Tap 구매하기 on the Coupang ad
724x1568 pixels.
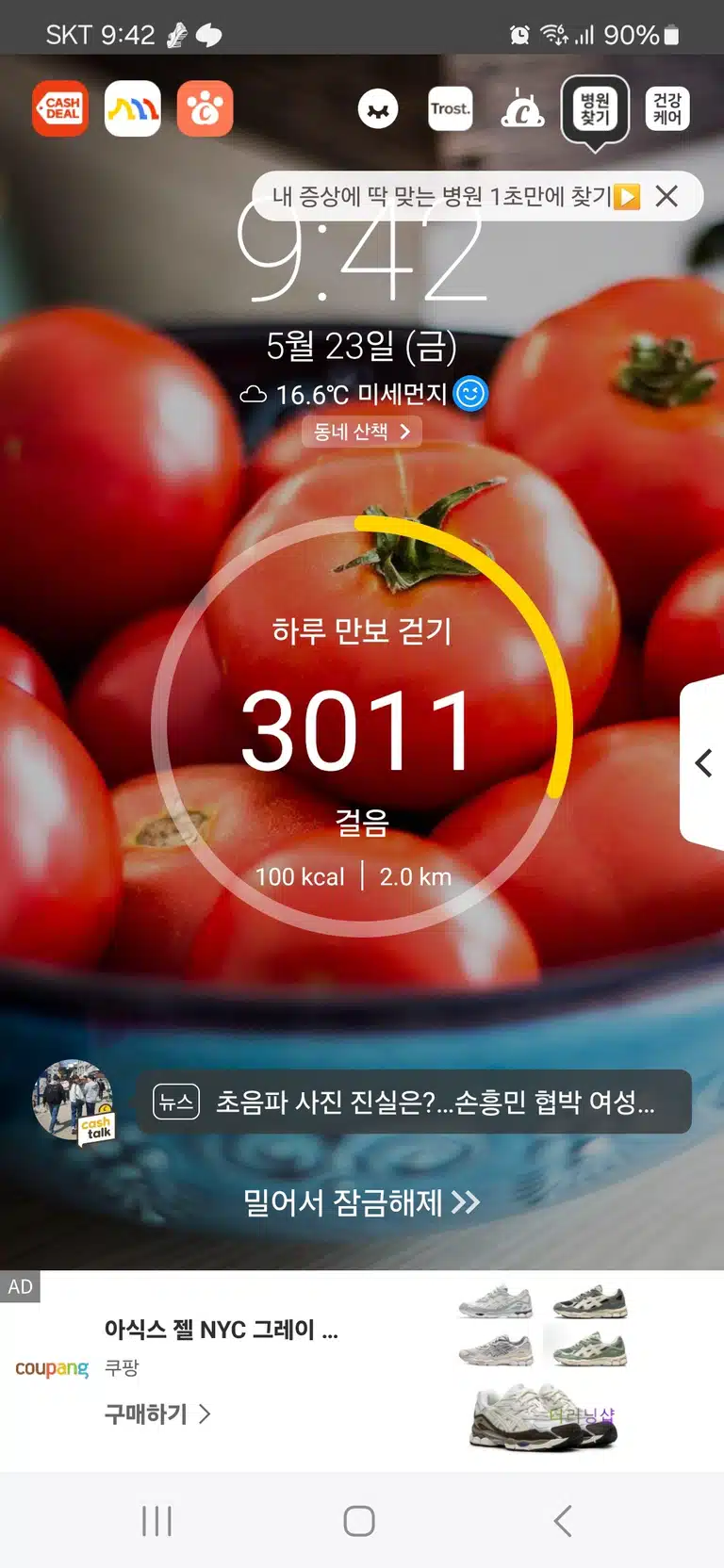tap(157, 1413)
